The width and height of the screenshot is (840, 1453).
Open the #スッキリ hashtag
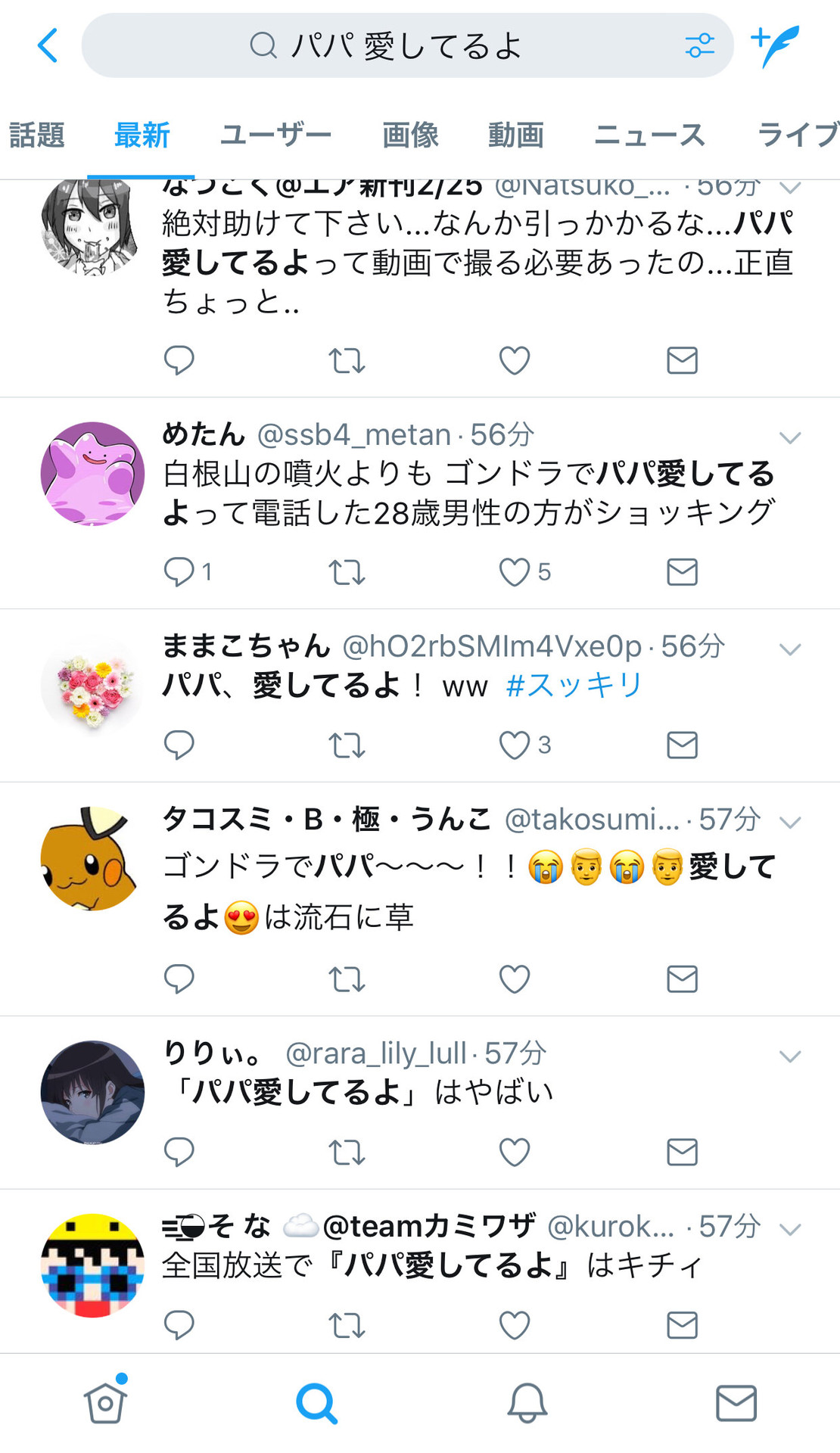click(x=574, y=686)
